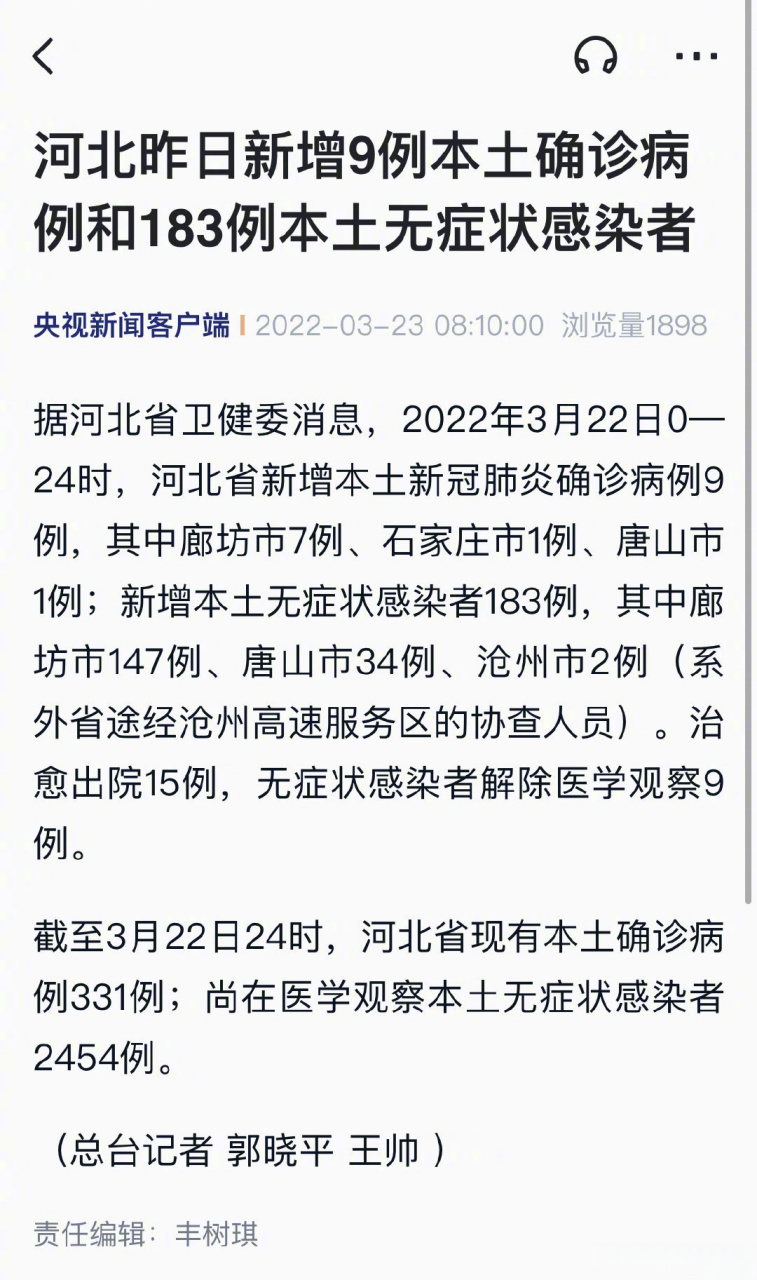Image resolution: width=757 pixels, height=1280 pixels.
Task: Open the three-dot overflow menu
Action: (697, 56)
